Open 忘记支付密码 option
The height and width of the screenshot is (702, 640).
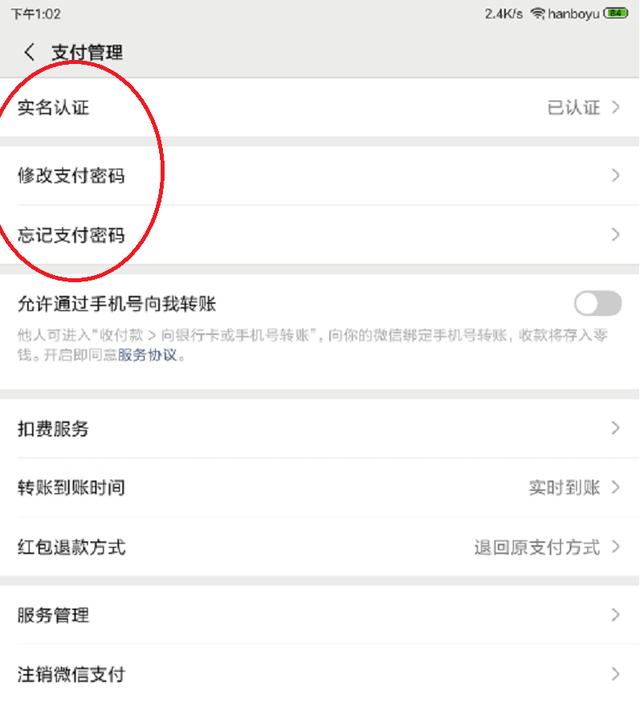pos(320,235)
